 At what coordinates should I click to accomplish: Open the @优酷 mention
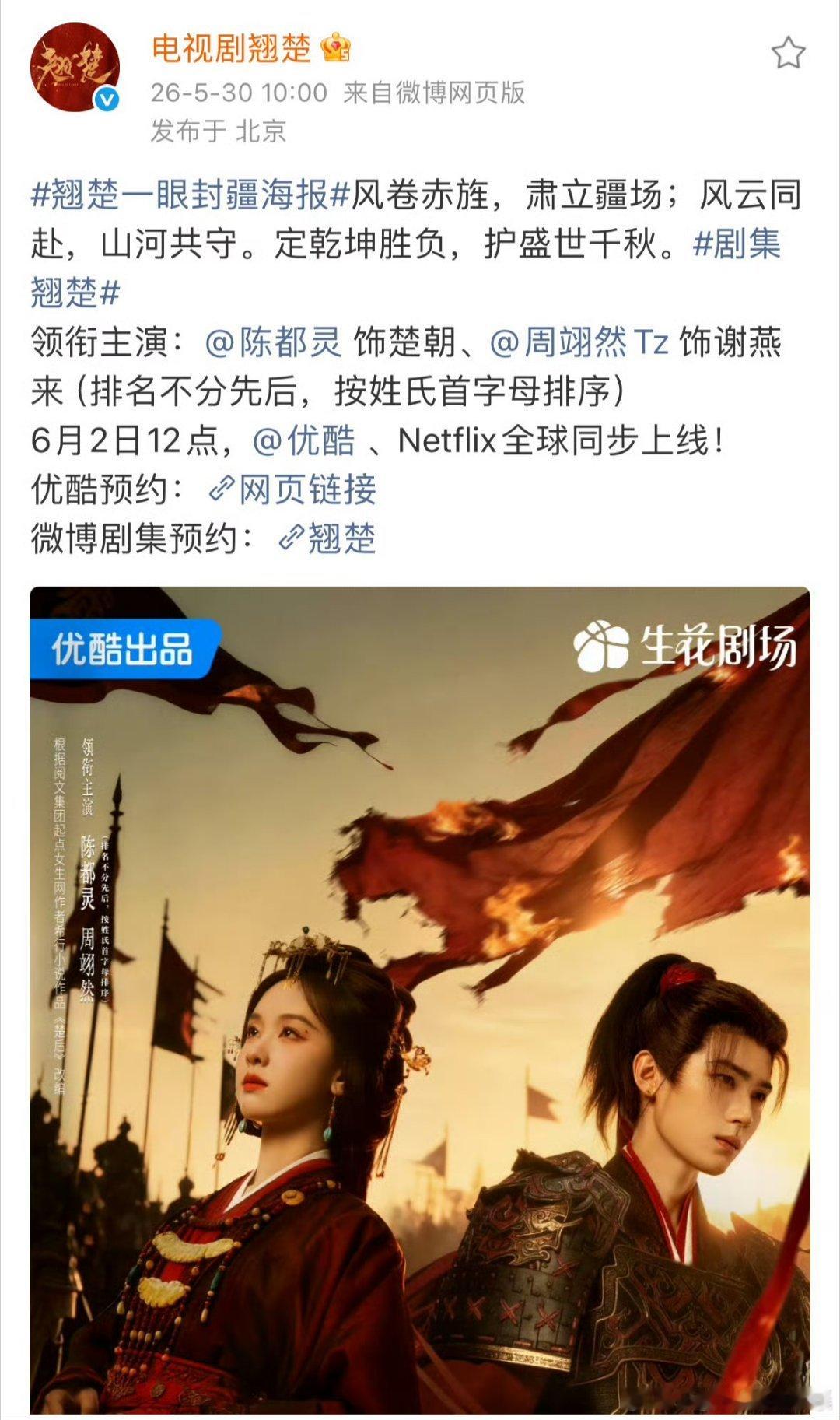pos(304,441)
